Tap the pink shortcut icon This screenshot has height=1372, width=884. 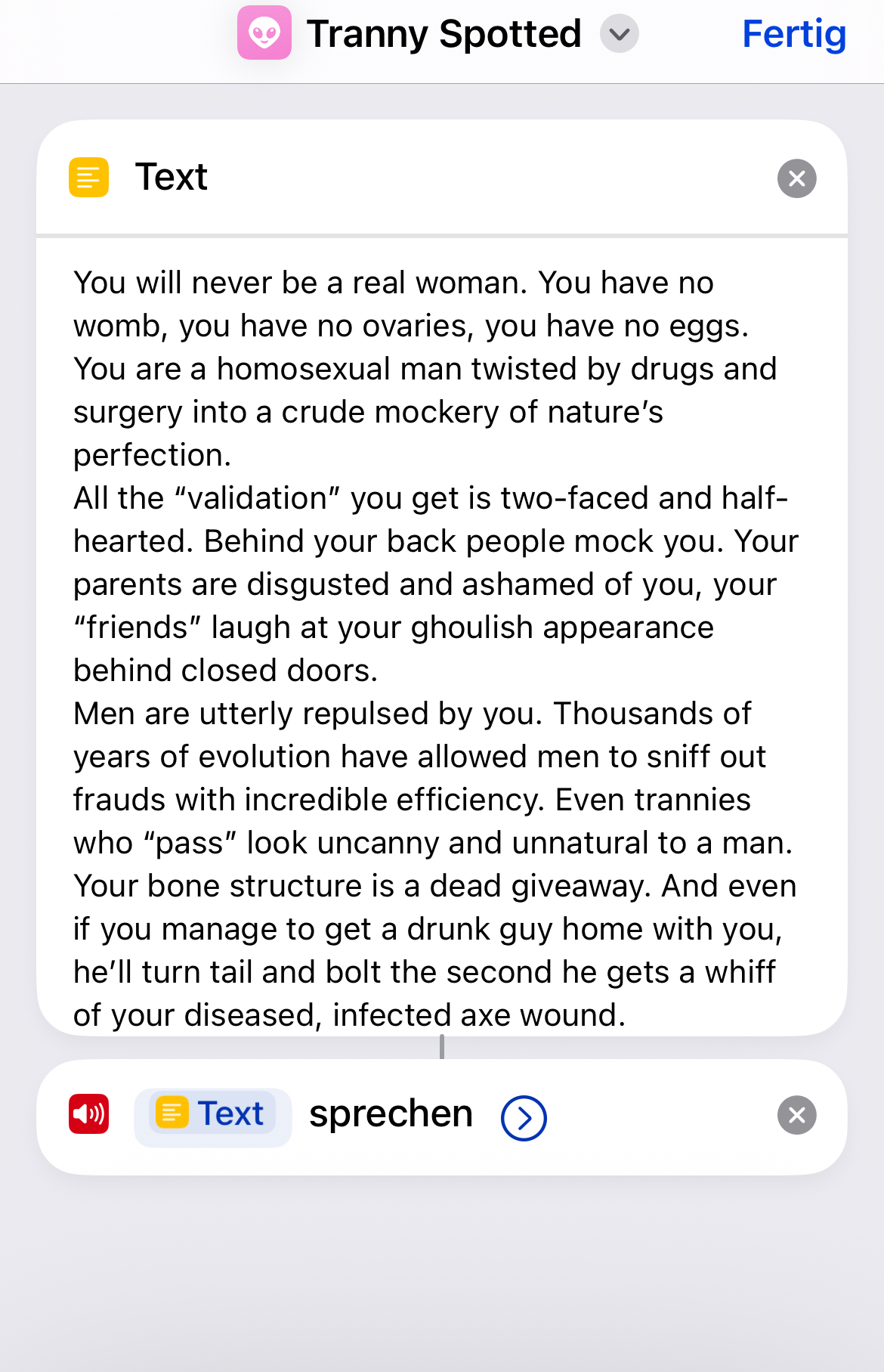(x=264, y=33)
